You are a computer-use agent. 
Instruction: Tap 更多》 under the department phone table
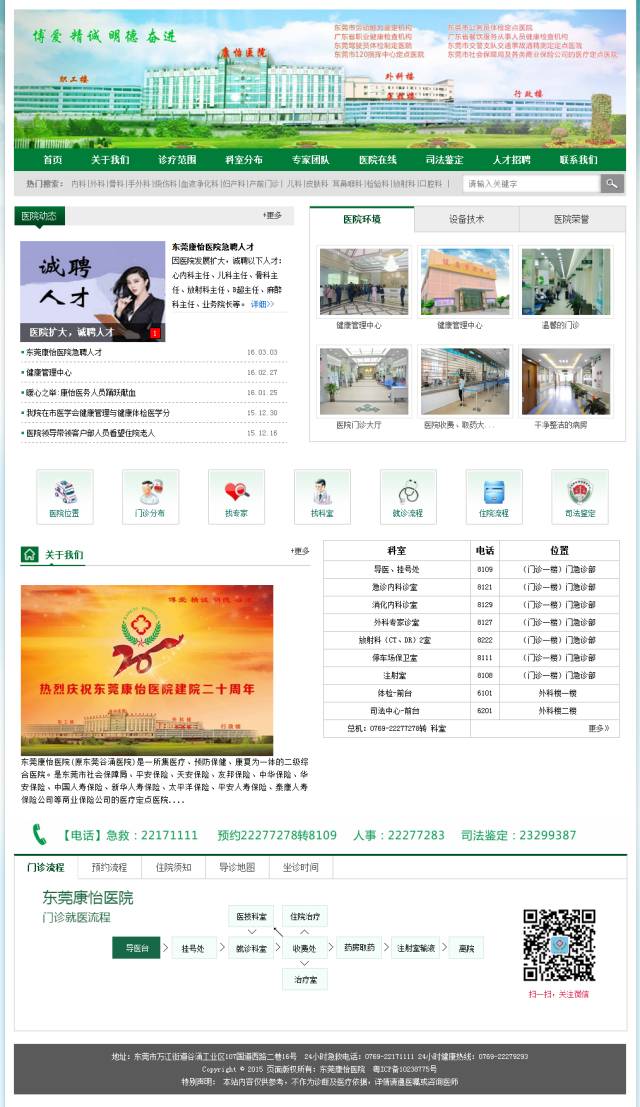(598, 728)
